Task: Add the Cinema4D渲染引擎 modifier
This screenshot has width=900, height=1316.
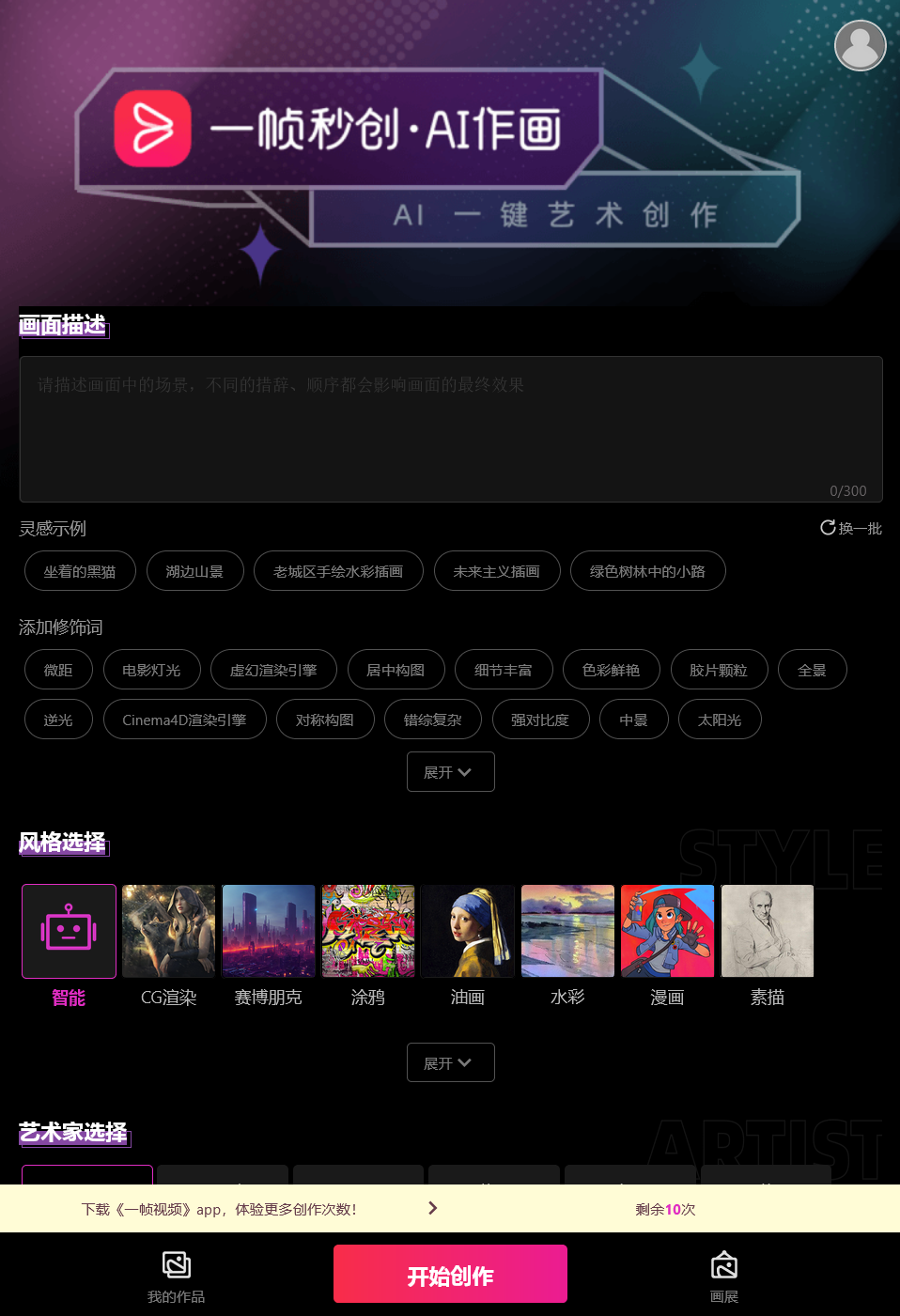Action: point(184,720)
